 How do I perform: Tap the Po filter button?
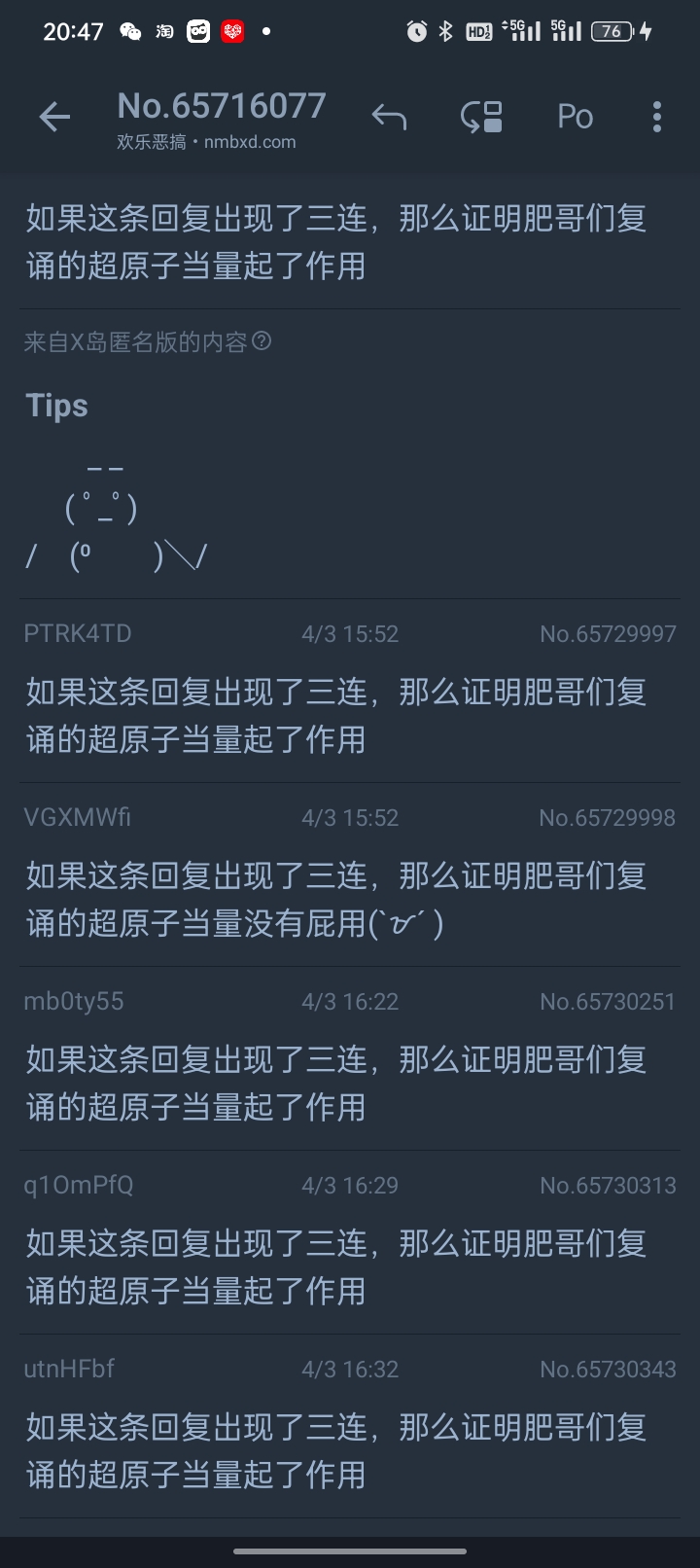pos(575,118)
